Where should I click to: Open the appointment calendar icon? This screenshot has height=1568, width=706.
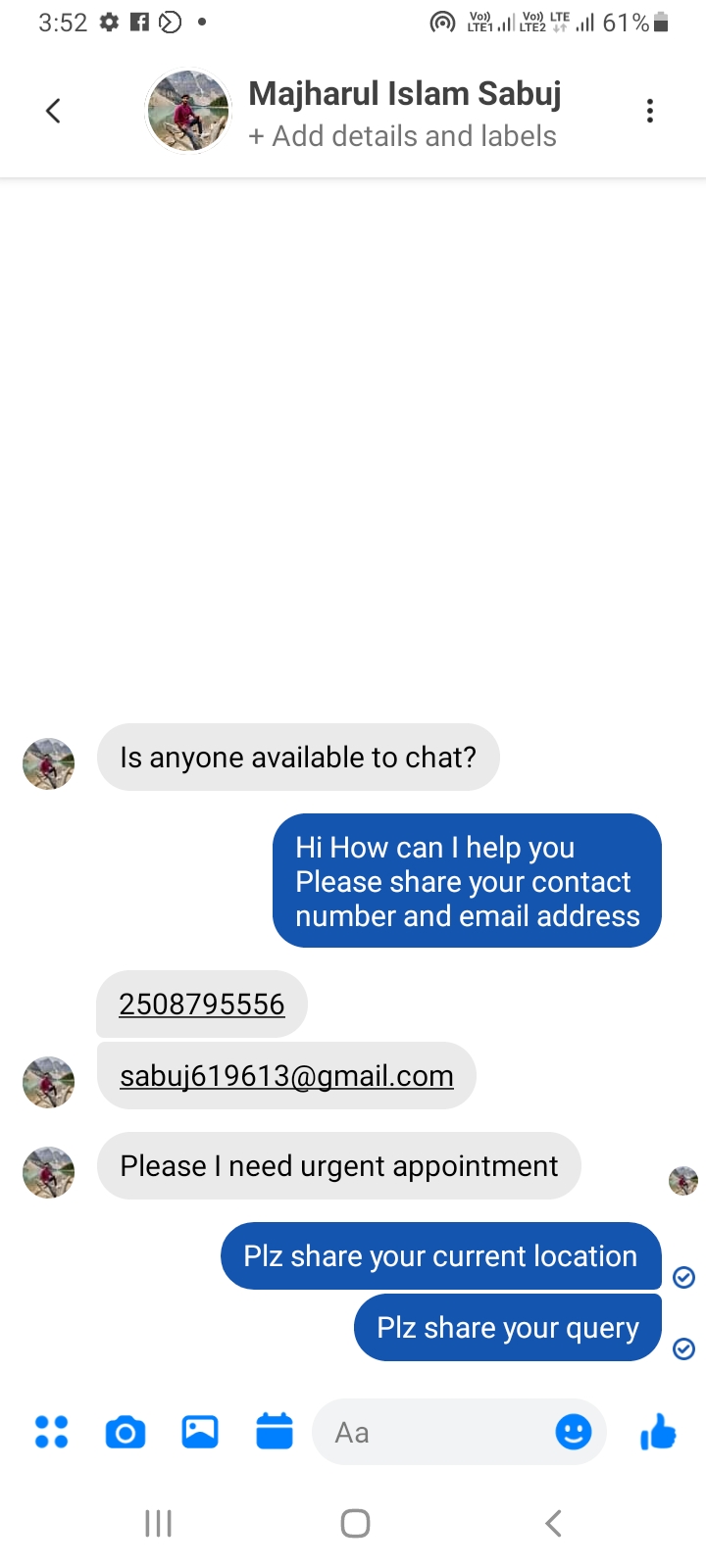click(275, 1432)
